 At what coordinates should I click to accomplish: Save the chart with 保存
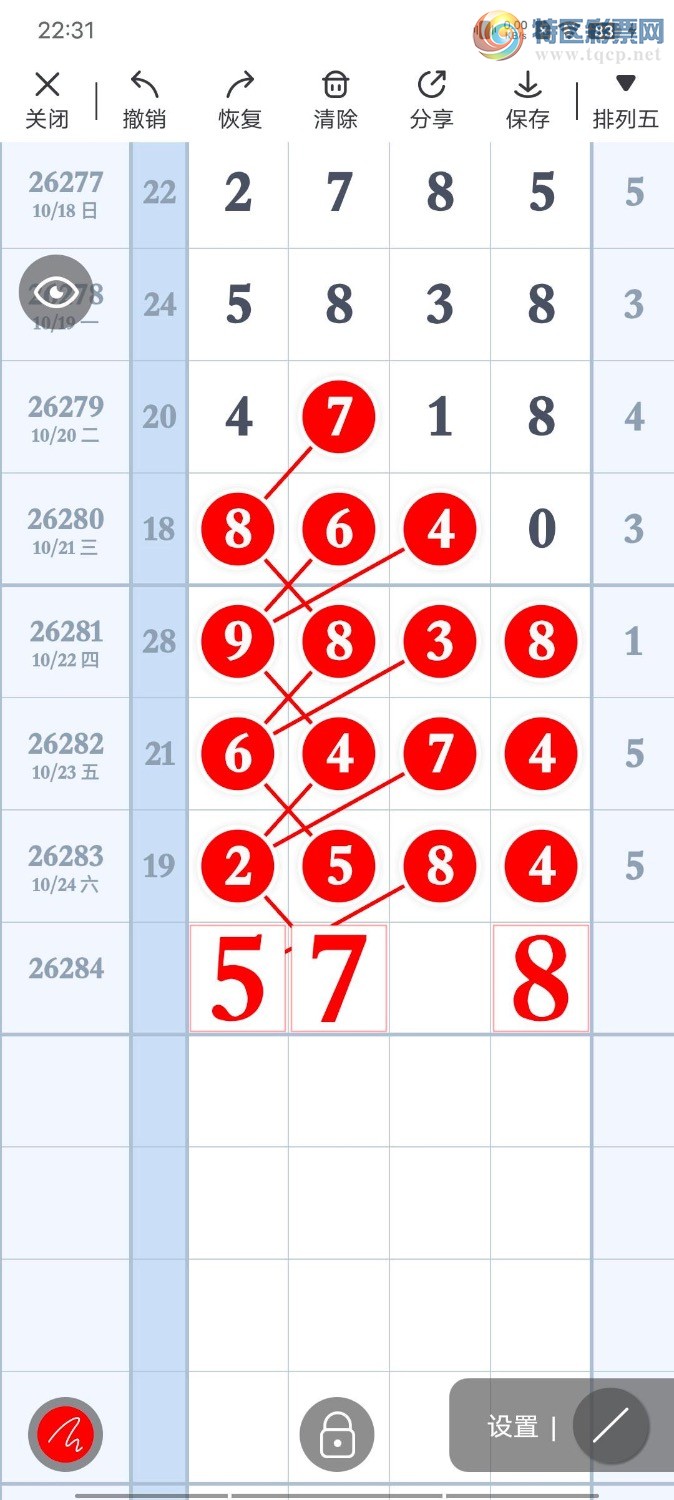(528, 100)
